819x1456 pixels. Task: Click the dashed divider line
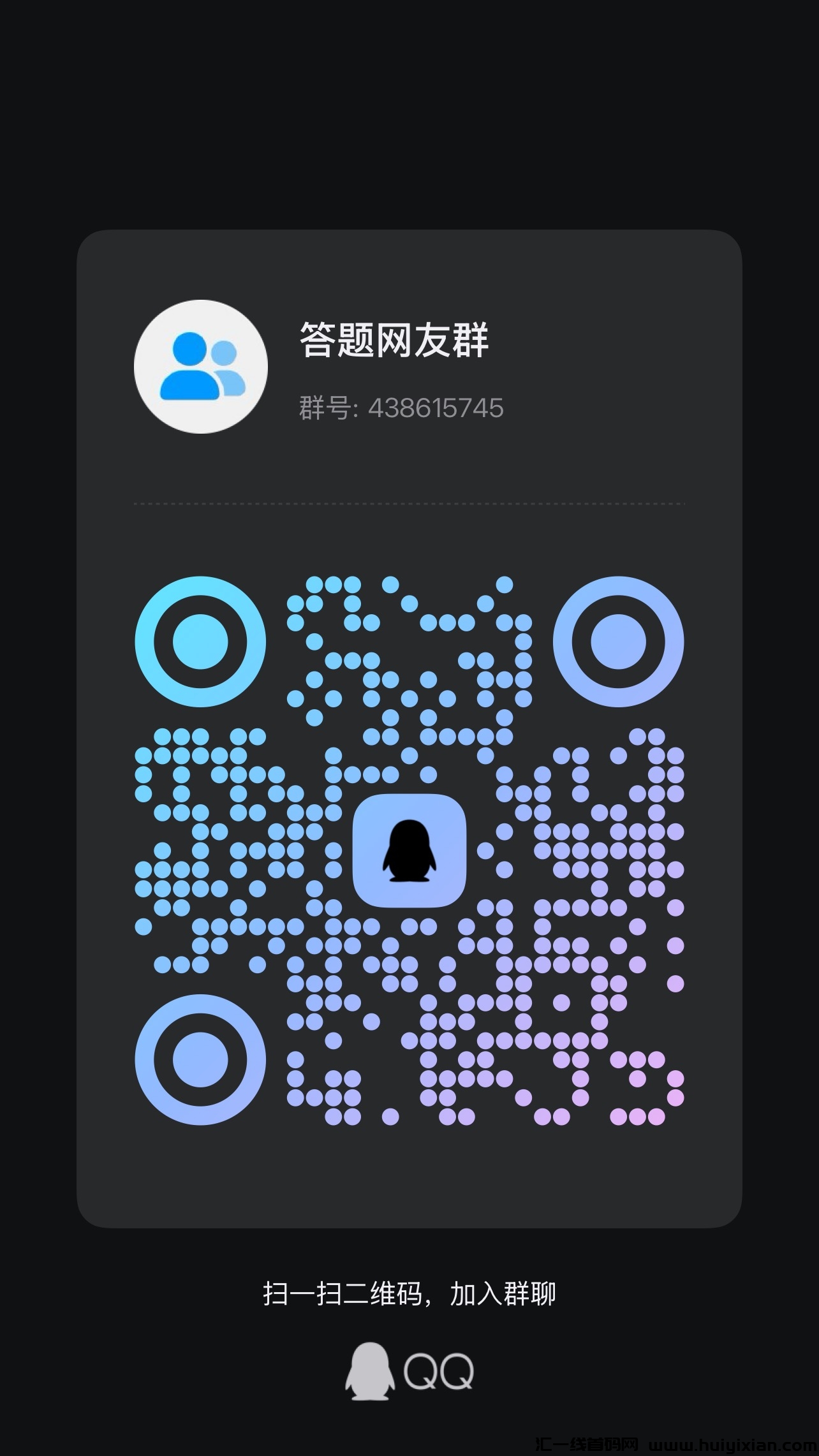(410, 504)
